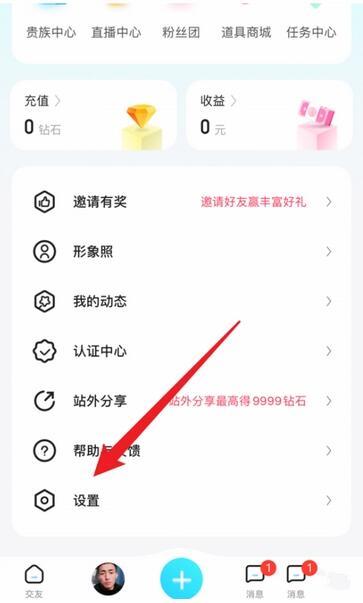Open the 收益 earnings card
The width and height of the screenshot is (363, 603).
[x=269, y=115]
